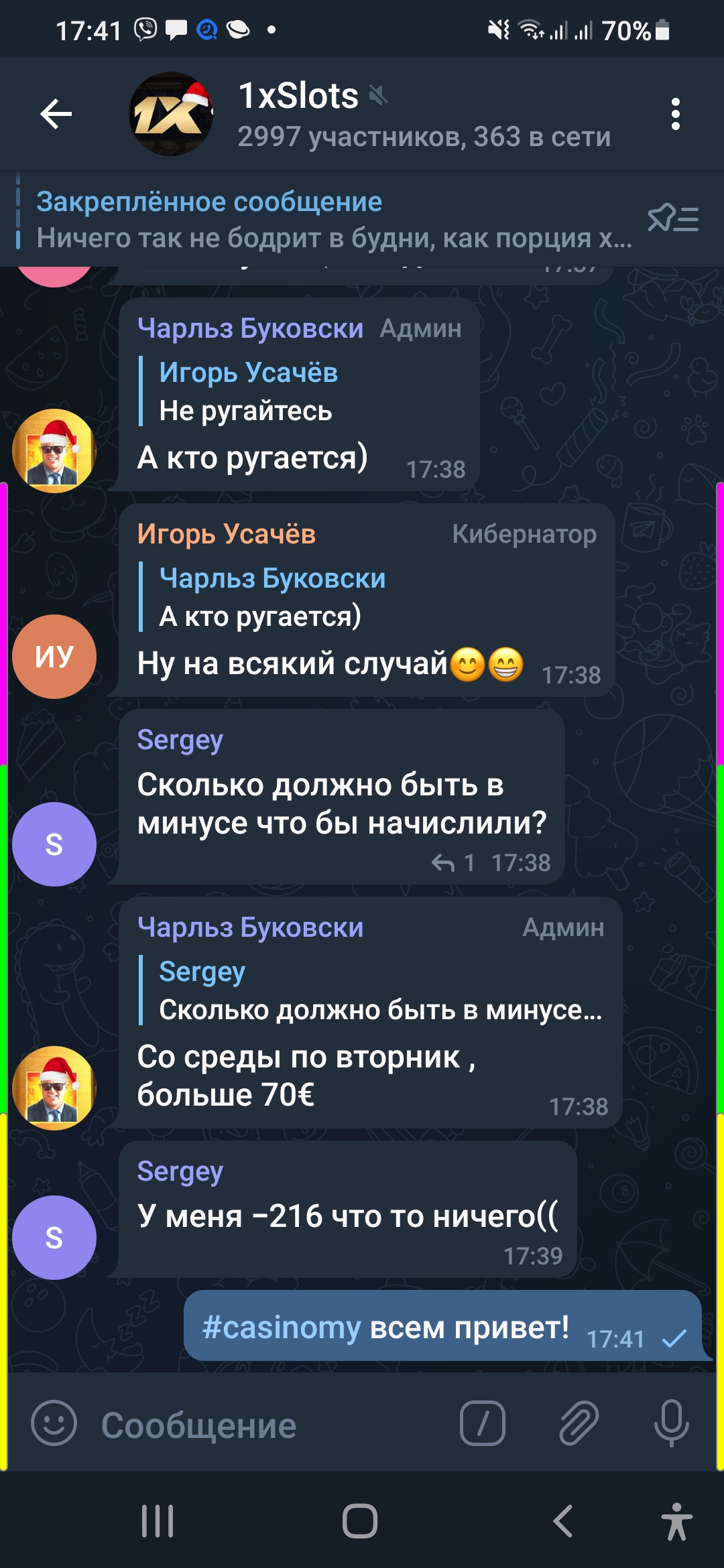Tap the microphone voice message button
The height and width of the screenshot is (1568, 724).
(x=671, y=1423)
